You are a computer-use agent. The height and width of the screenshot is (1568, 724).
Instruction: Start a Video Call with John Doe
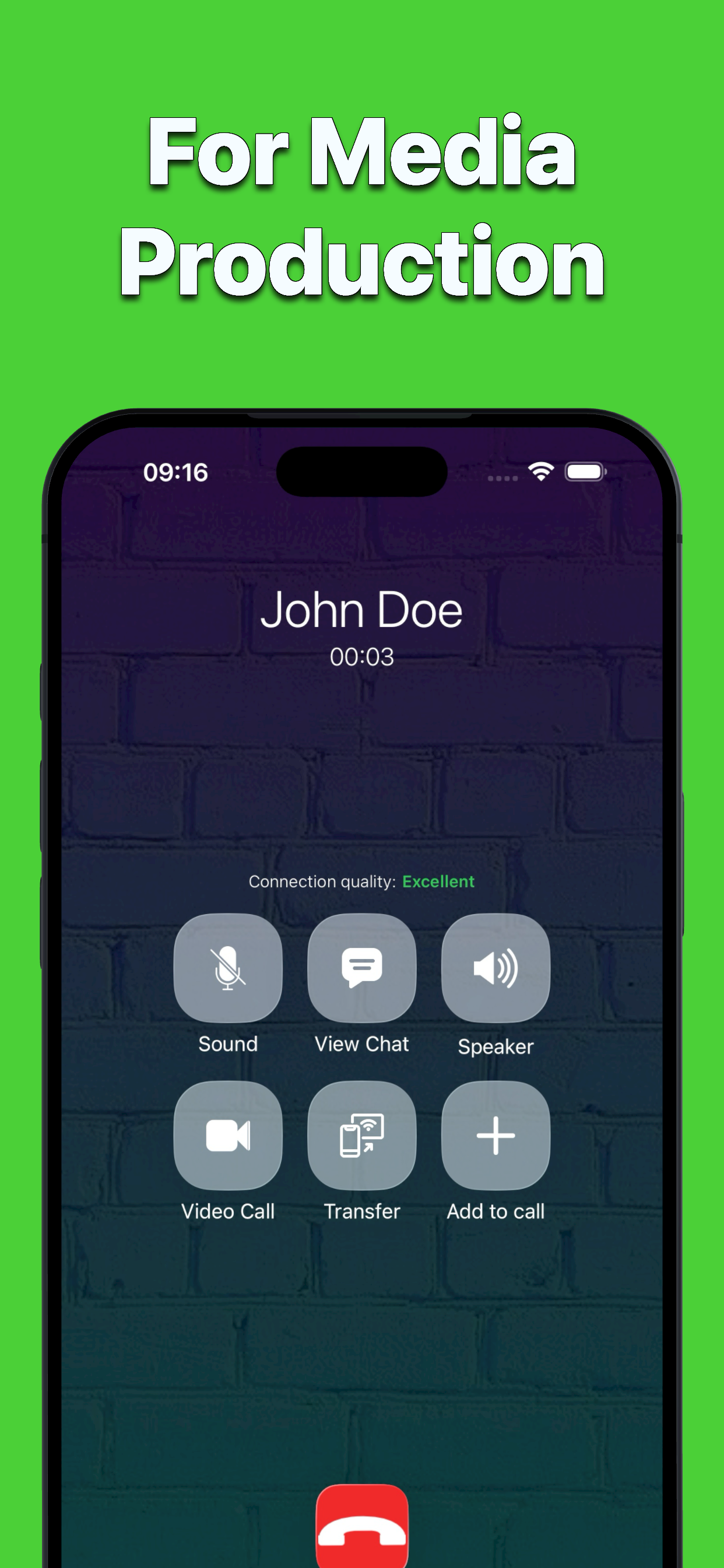point(228,1135)
